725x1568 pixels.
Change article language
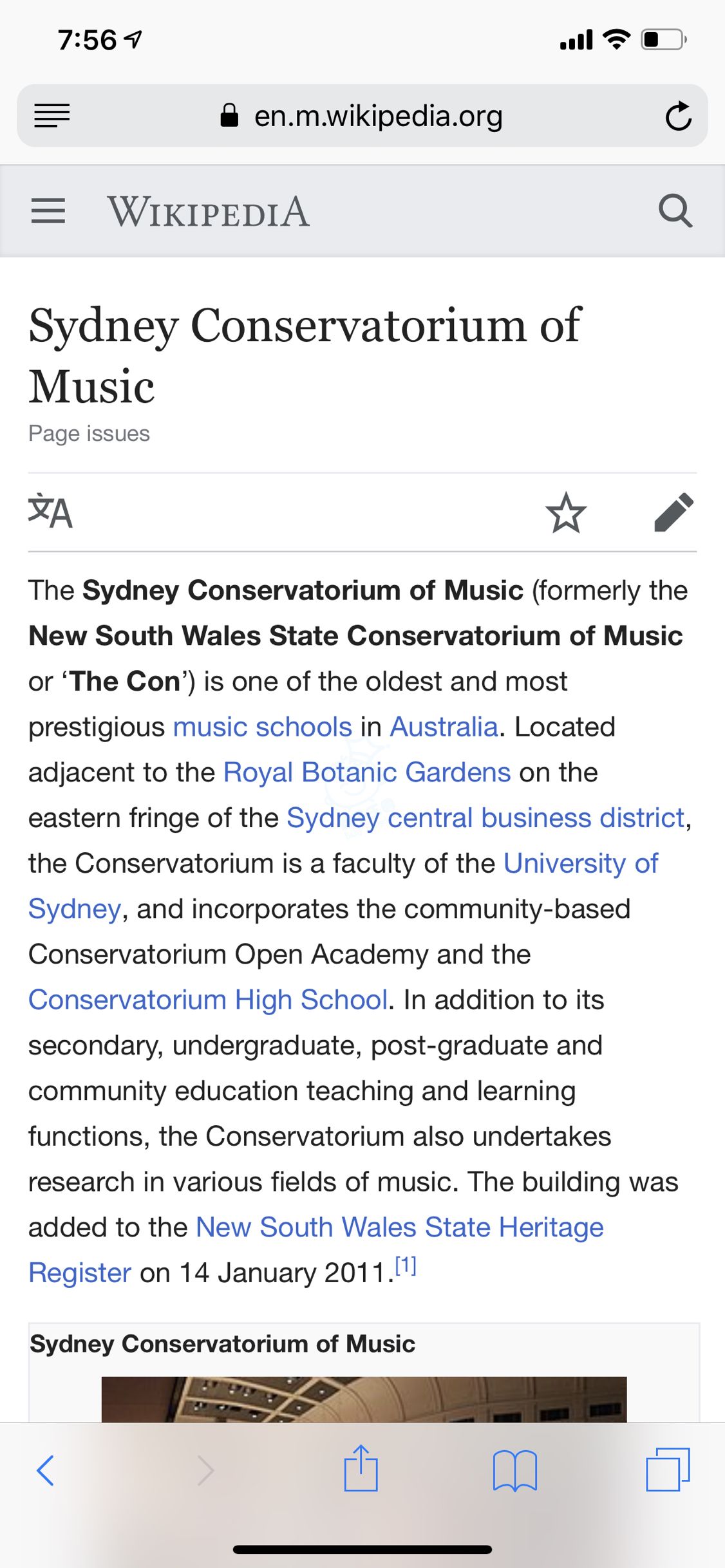[x=50, y=512]
